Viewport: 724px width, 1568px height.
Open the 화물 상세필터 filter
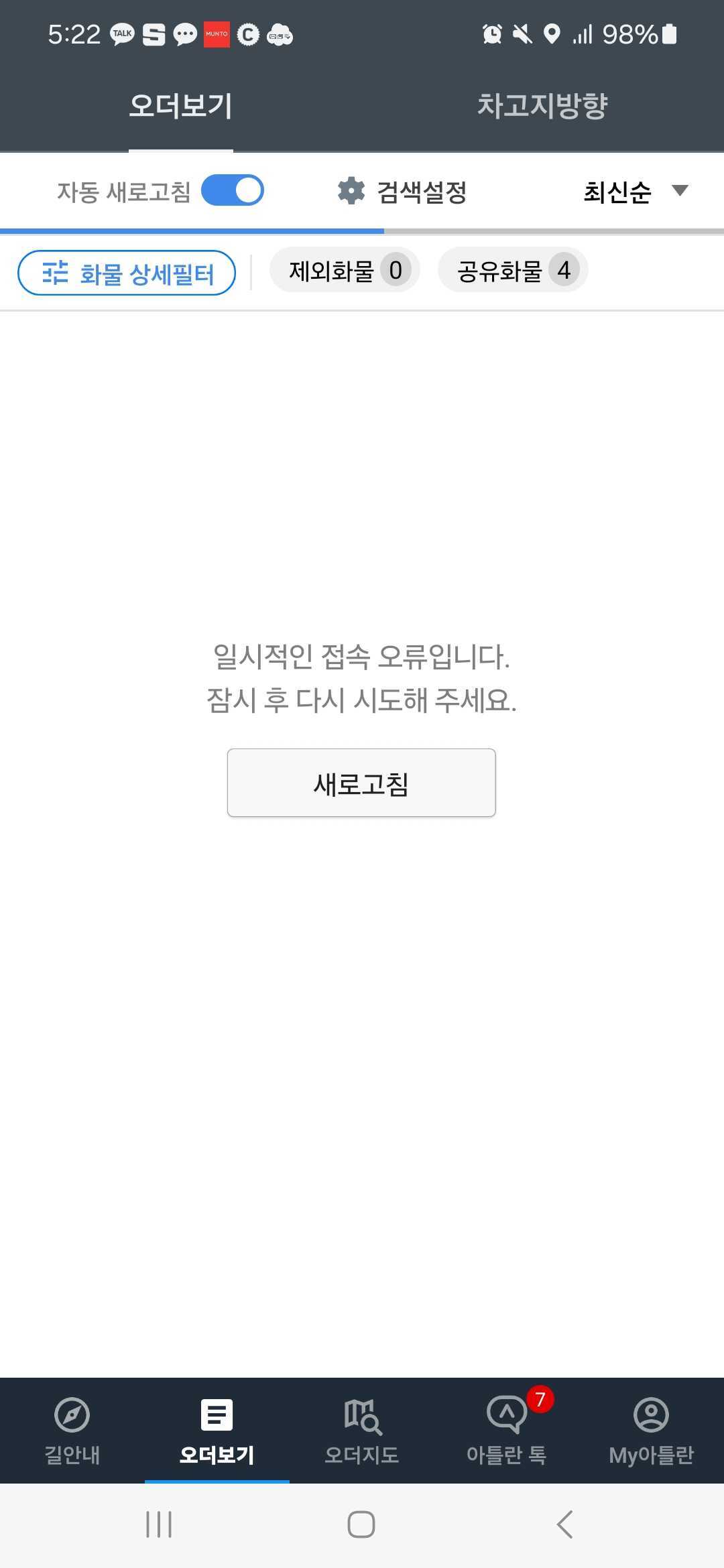127,273
